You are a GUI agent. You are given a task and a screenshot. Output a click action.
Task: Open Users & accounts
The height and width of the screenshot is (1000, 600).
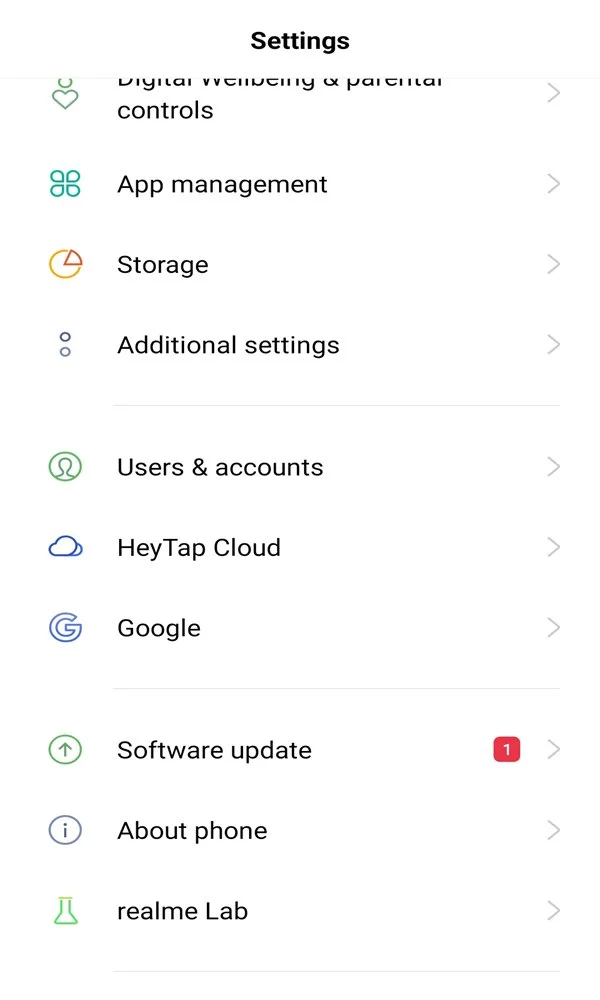coord(300,467)
